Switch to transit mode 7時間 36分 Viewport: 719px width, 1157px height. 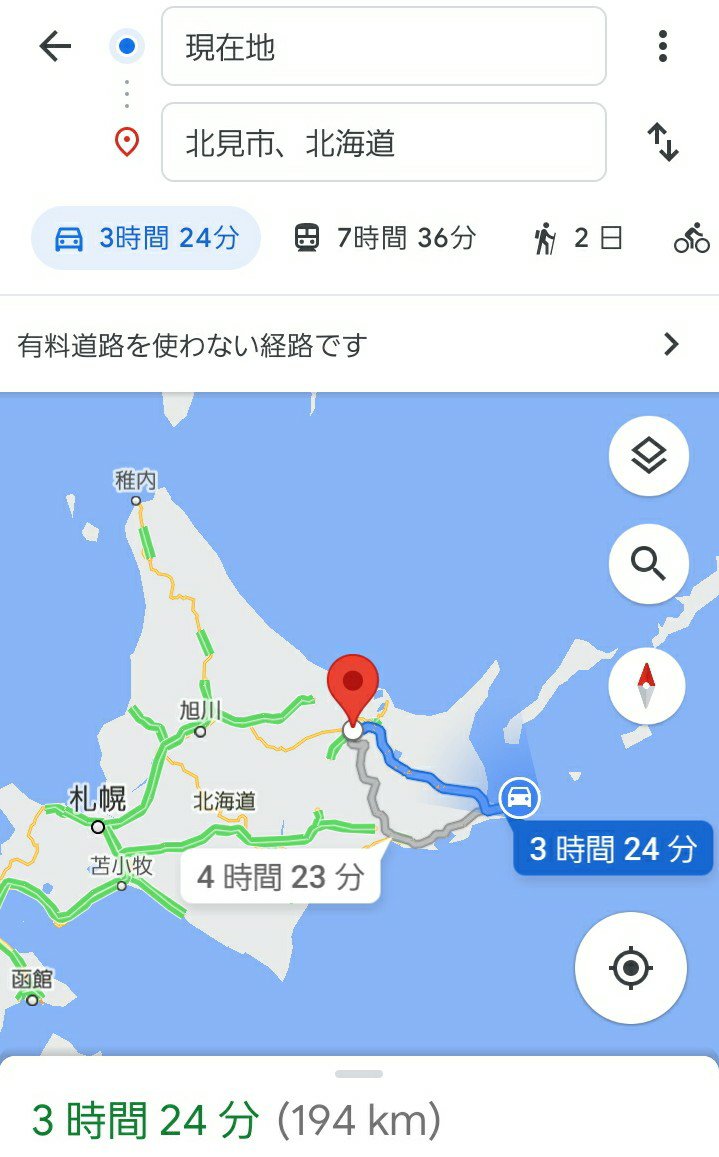pos(385,238)
